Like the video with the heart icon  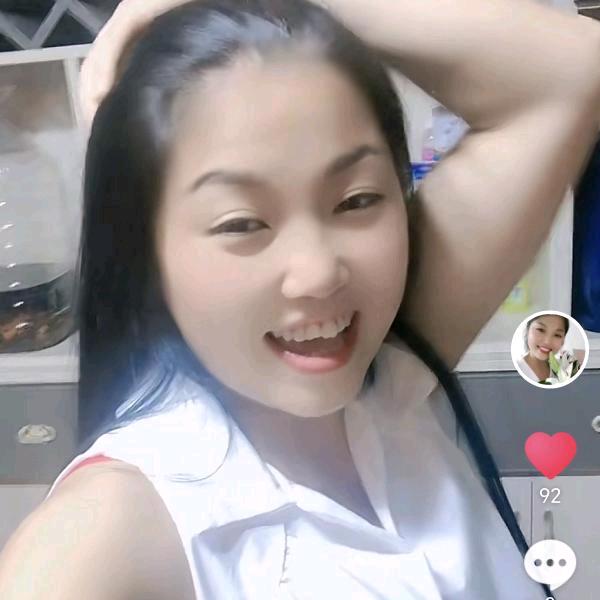pos(550,454)
